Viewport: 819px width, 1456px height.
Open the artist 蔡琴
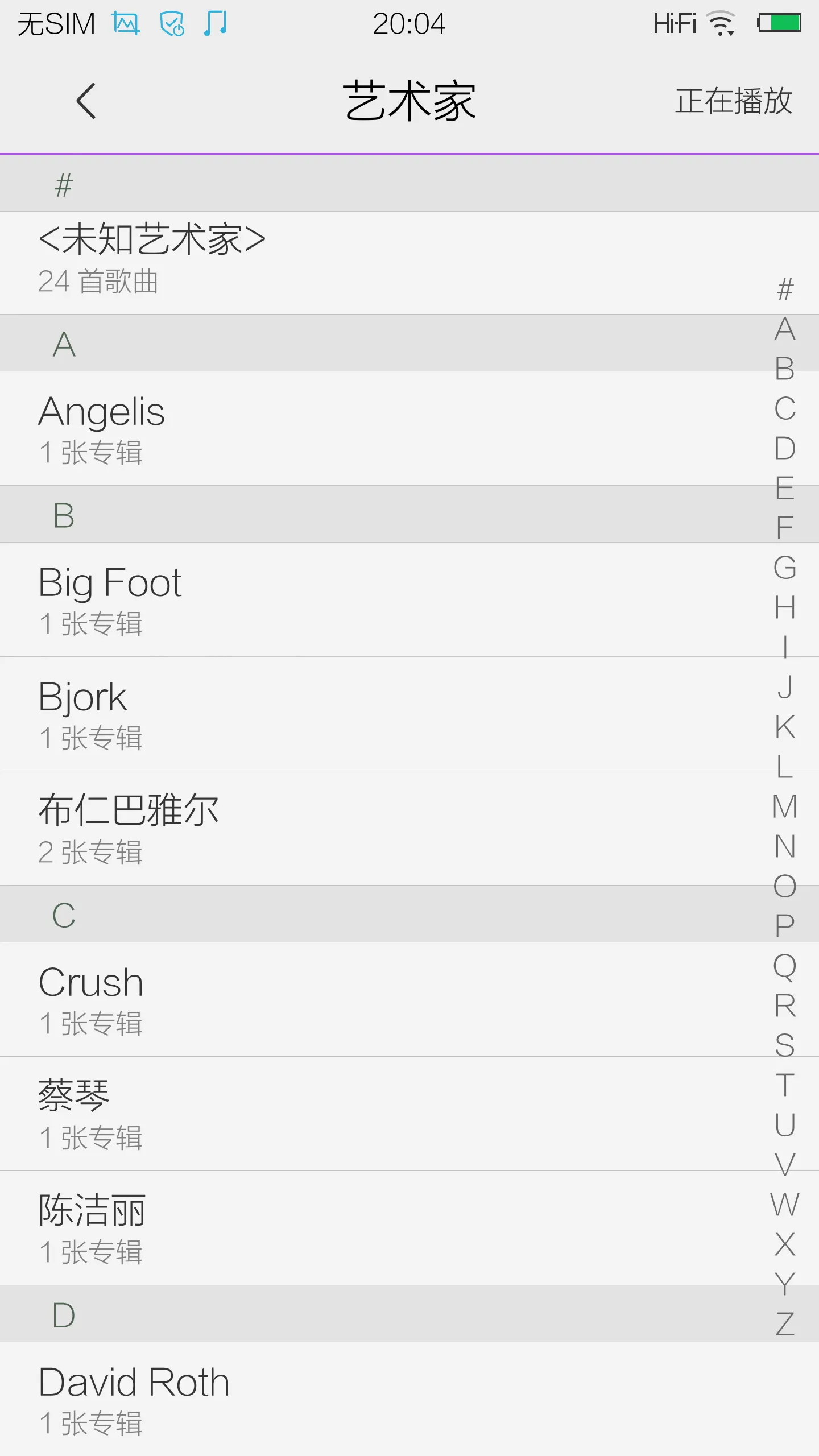point(409,1114)
